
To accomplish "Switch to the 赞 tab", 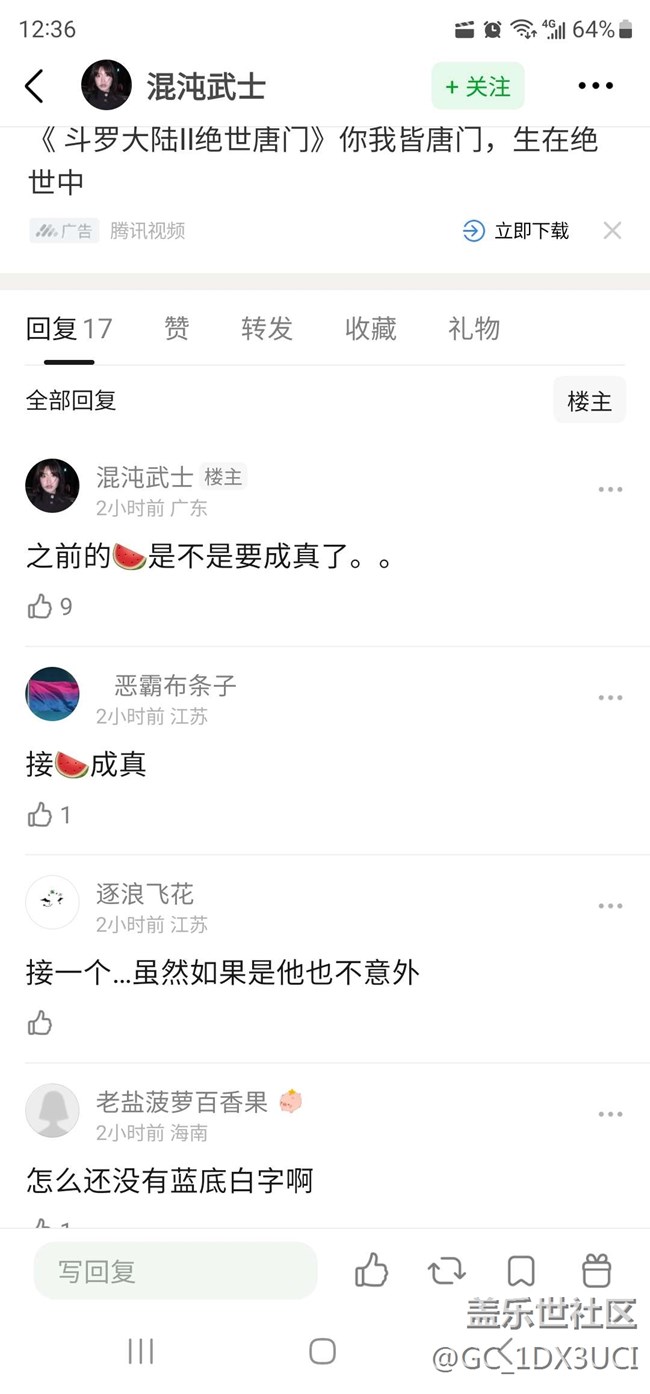I will point(177,329).
